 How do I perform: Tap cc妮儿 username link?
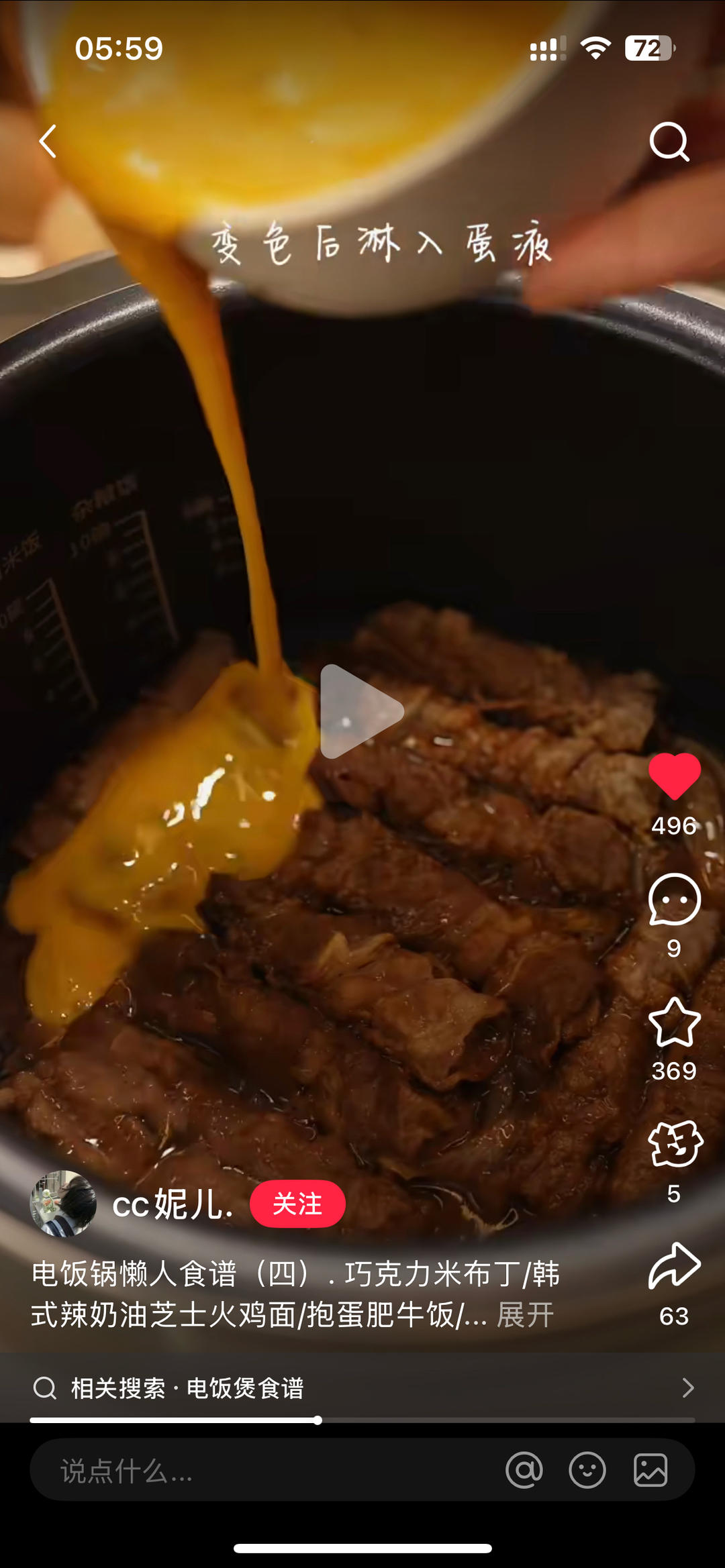pyautogui.click(x=173, y=1204)
